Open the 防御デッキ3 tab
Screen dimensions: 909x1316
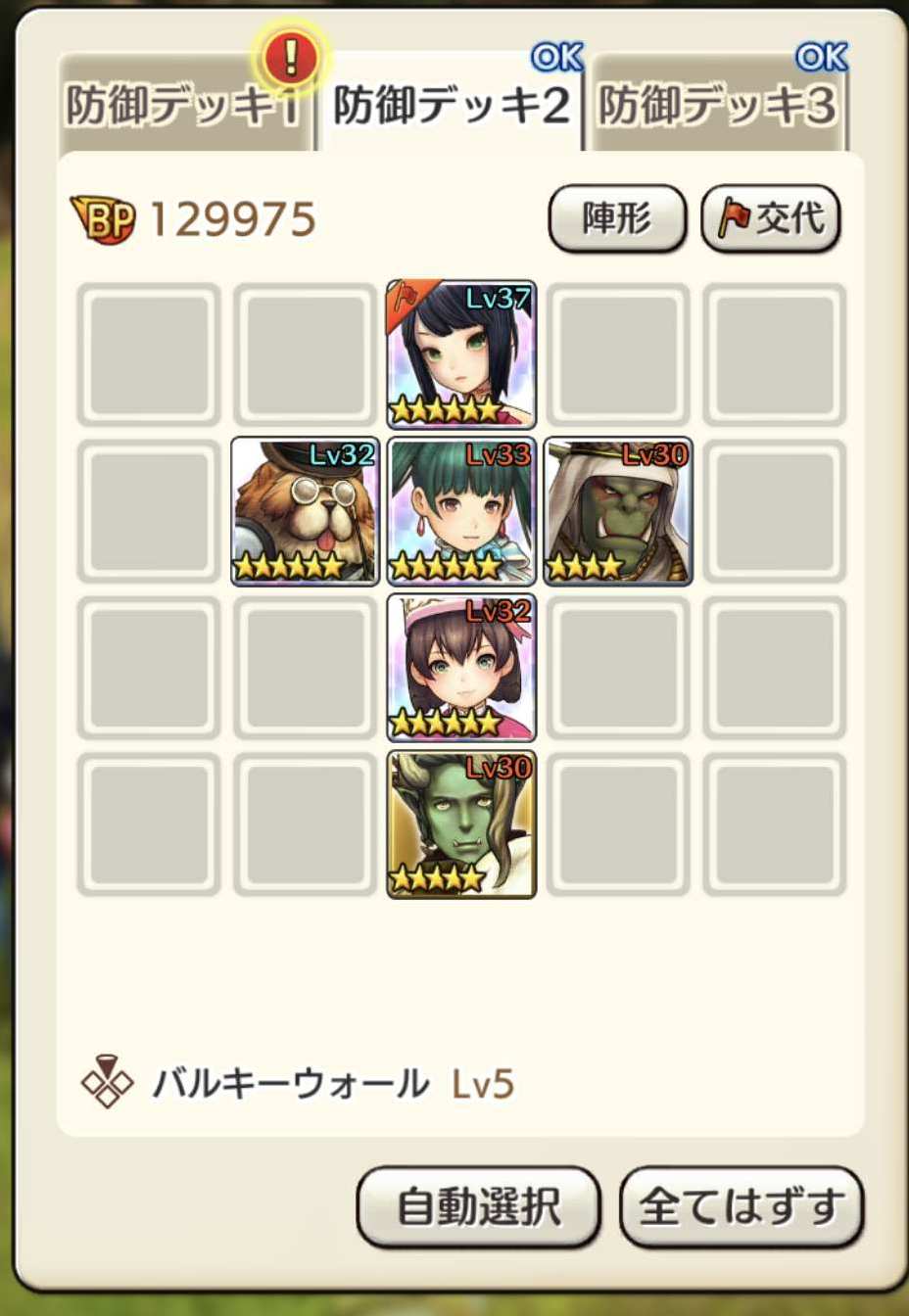[717, 106]
